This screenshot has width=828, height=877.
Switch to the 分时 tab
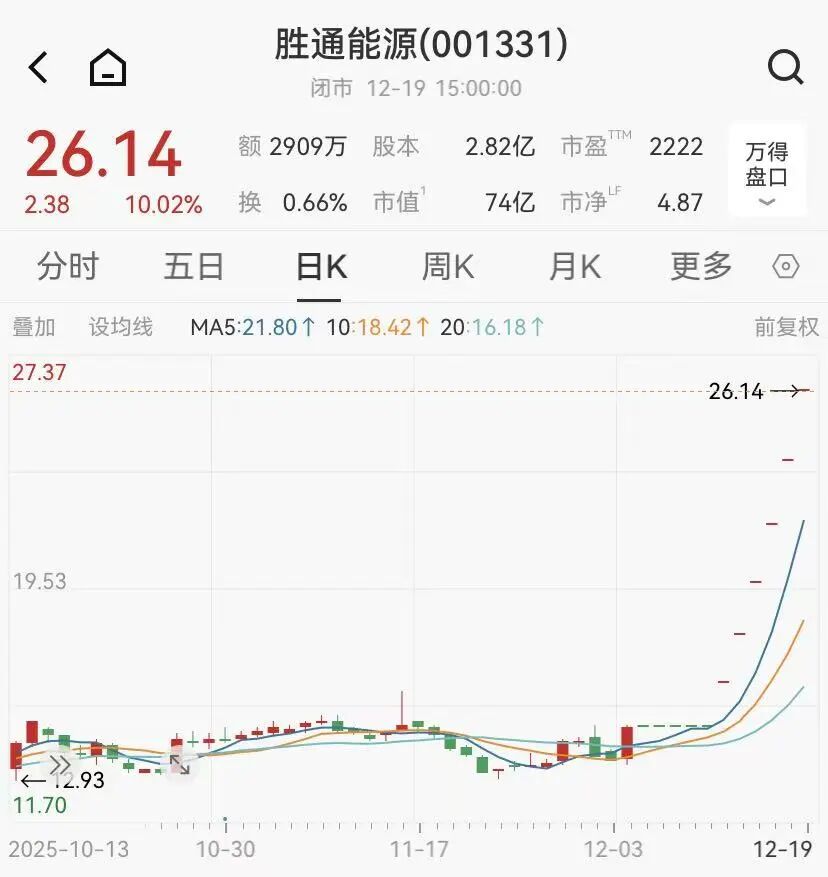68,267
